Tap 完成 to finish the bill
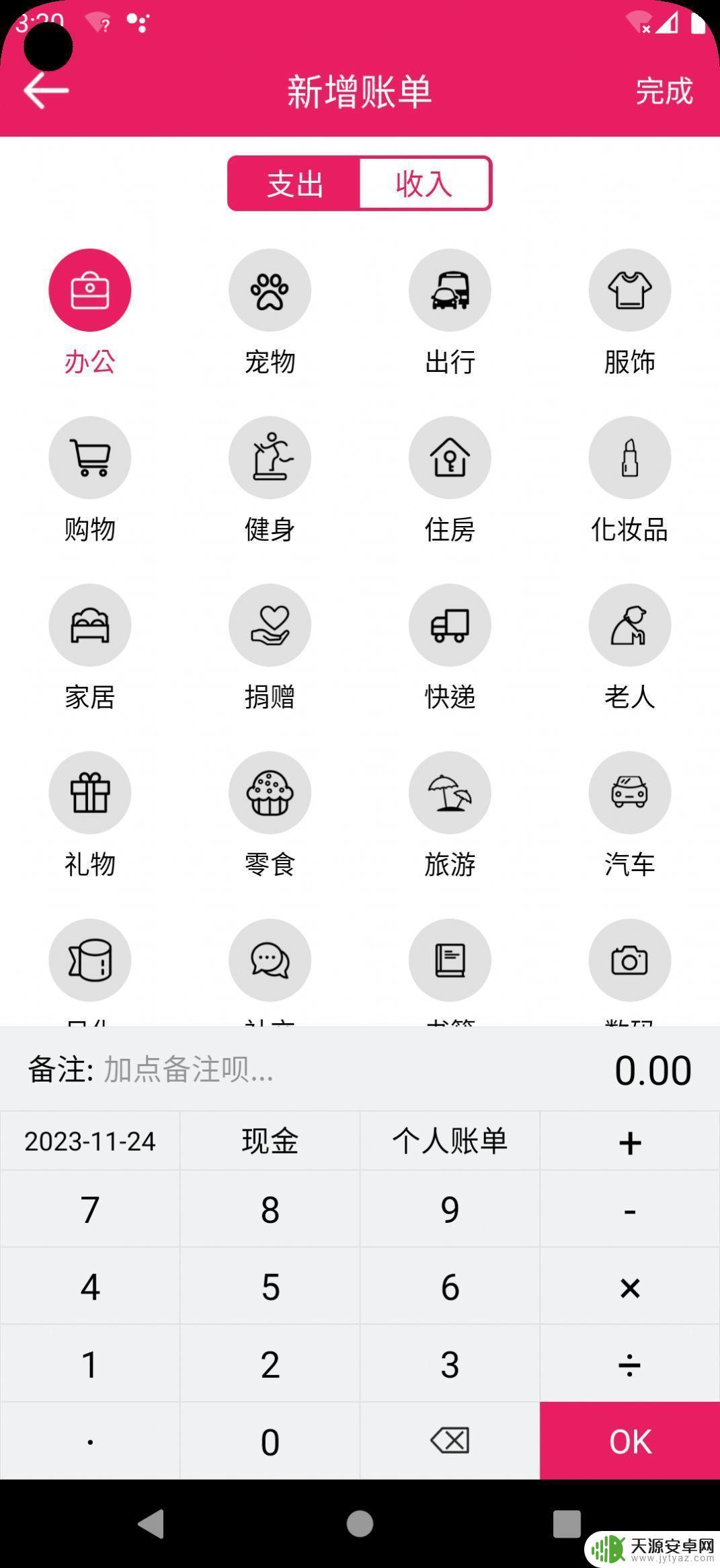 point(664,91)
